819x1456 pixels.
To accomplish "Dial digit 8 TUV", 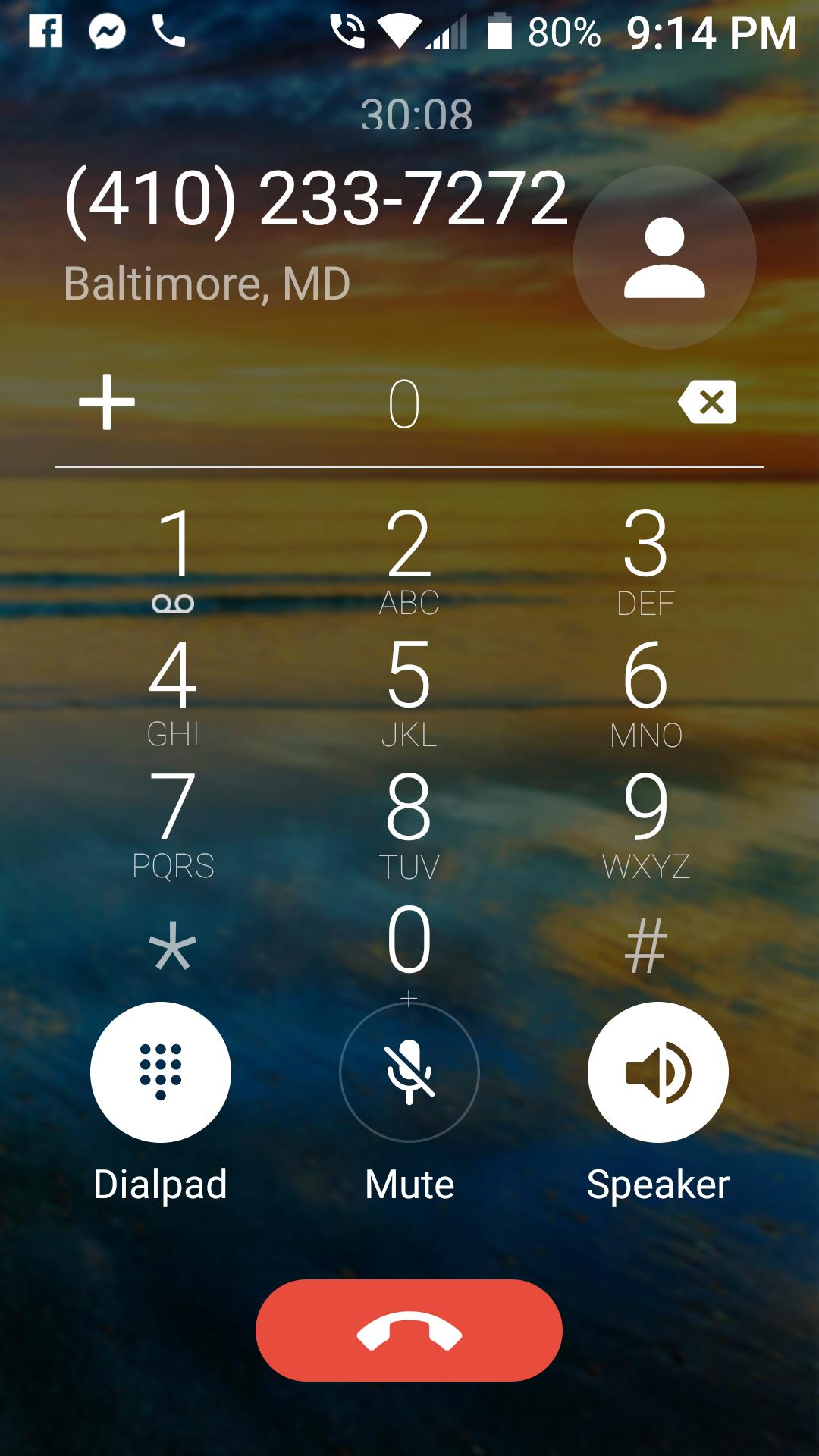I will (x=409, y=821).
